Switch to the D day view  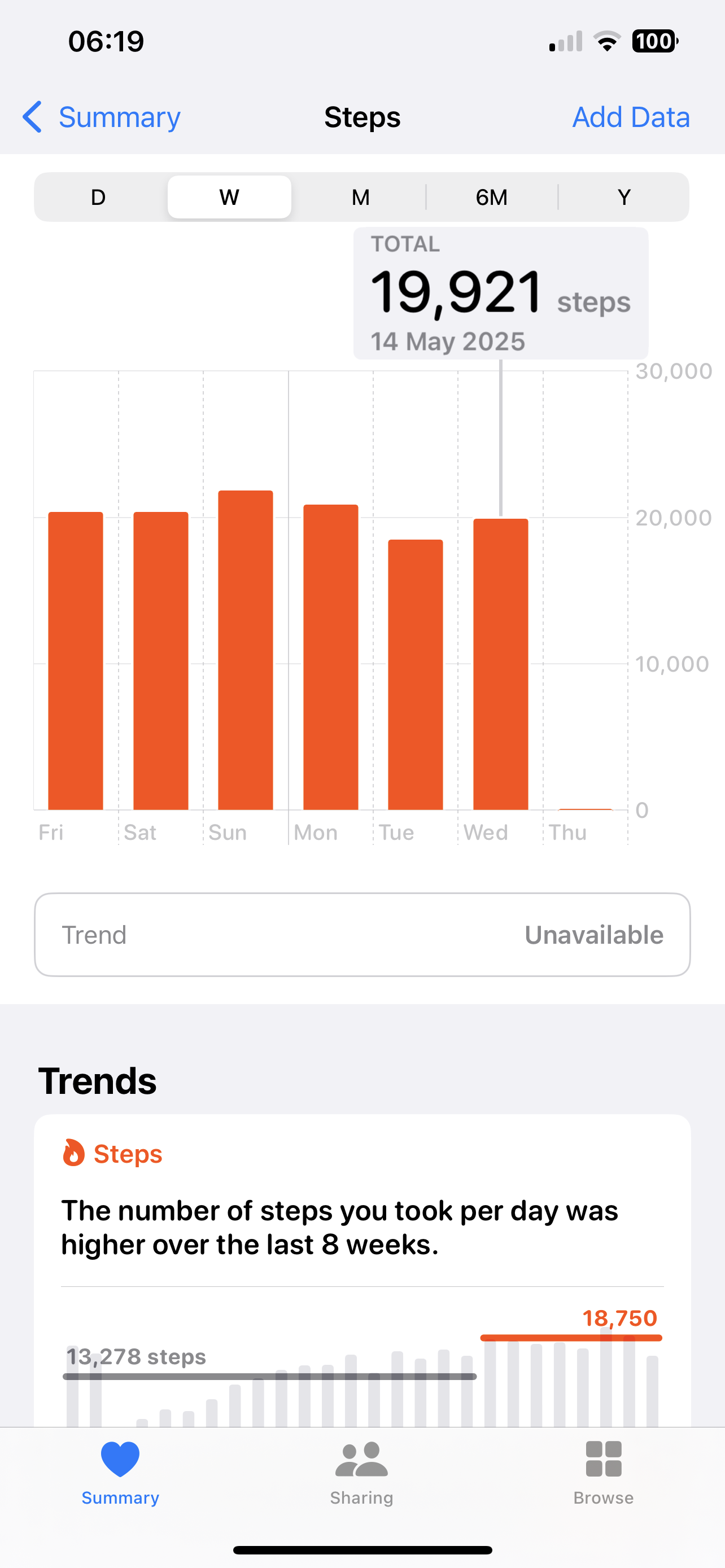pyautogui.click(x=99, y=197)
